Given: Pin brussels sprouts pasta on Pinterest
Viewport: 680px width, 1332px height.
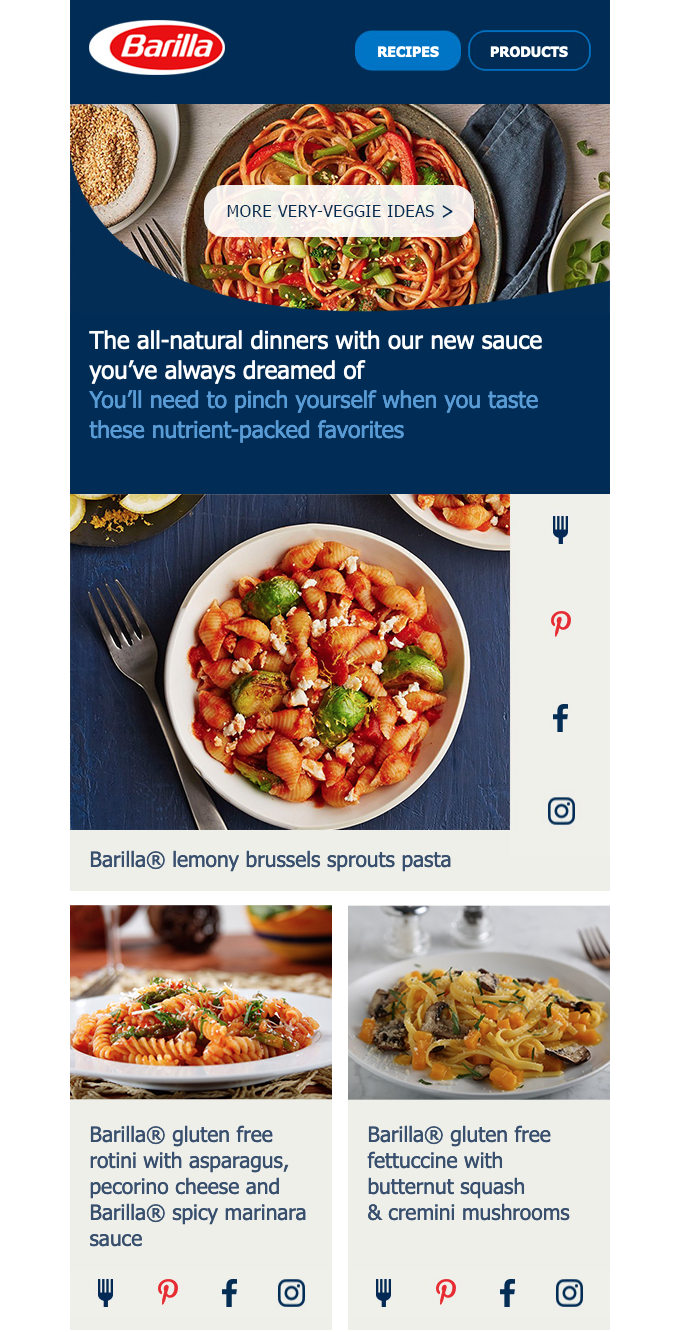Looking at the screenshot, I should 561,624.
